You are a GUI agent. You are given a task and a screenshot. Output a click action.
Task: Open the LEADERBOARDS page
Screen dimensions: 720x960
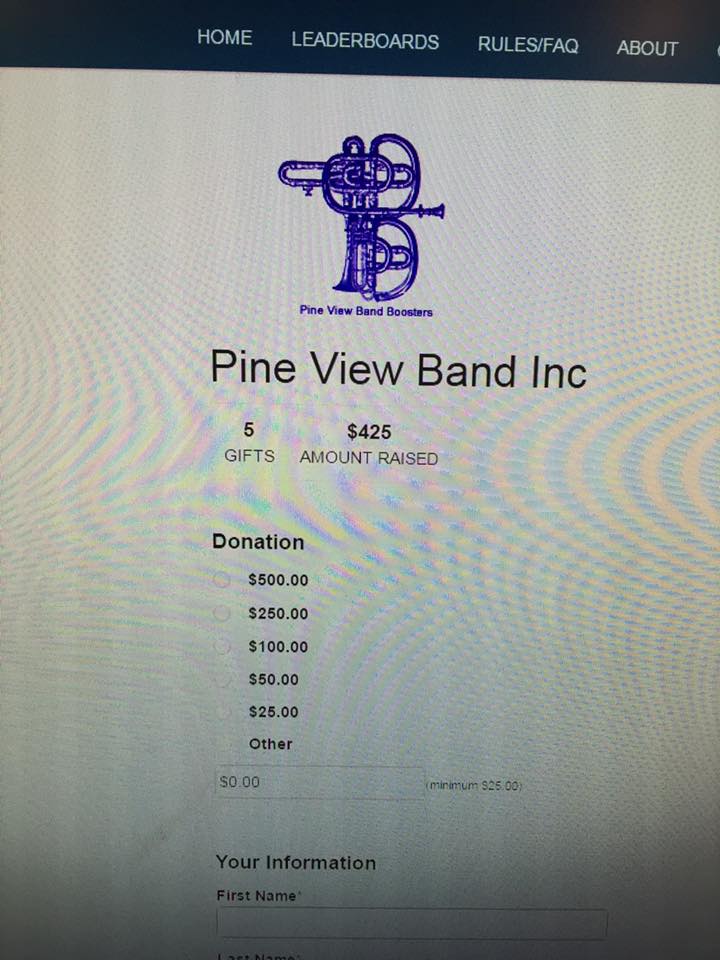tap(365, 41)
